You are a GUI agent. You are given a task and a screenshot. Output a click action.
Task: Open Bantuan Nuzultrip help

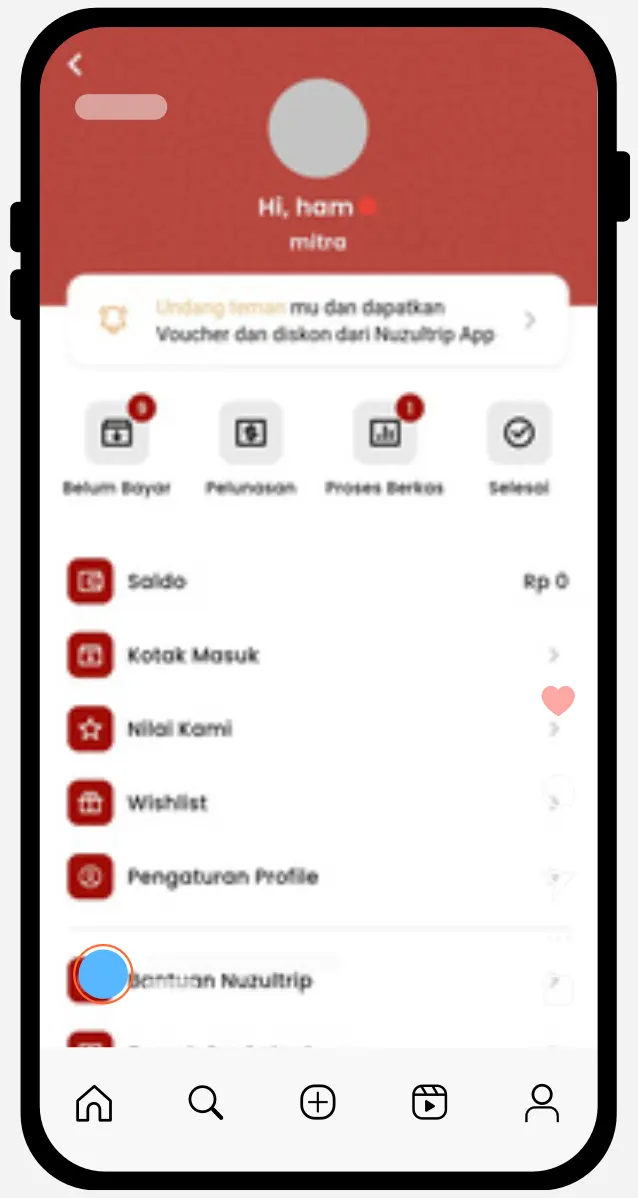(318, 980)
